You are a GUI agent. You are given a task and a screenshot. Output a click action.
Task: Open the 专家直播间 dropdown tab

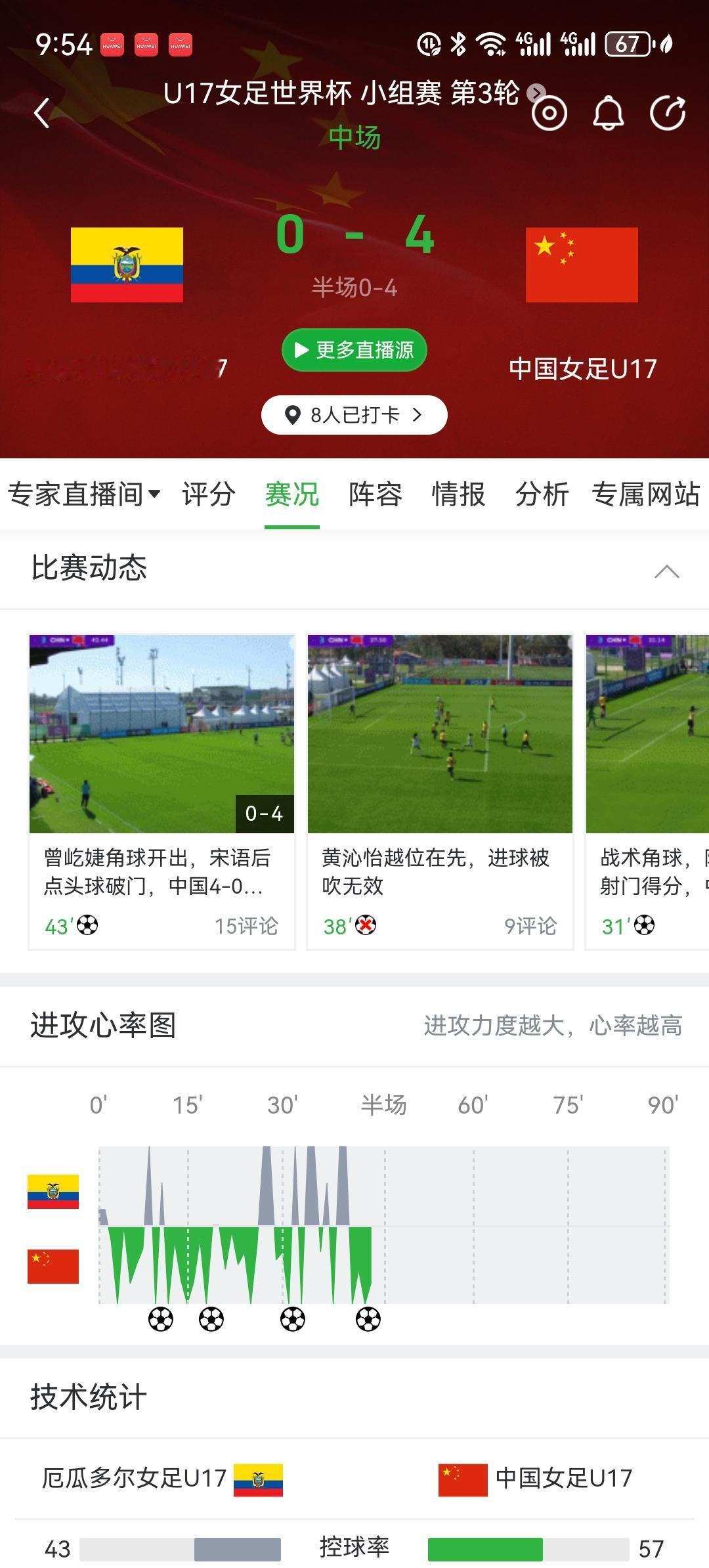pyautogui.click(x=83, y=494)
